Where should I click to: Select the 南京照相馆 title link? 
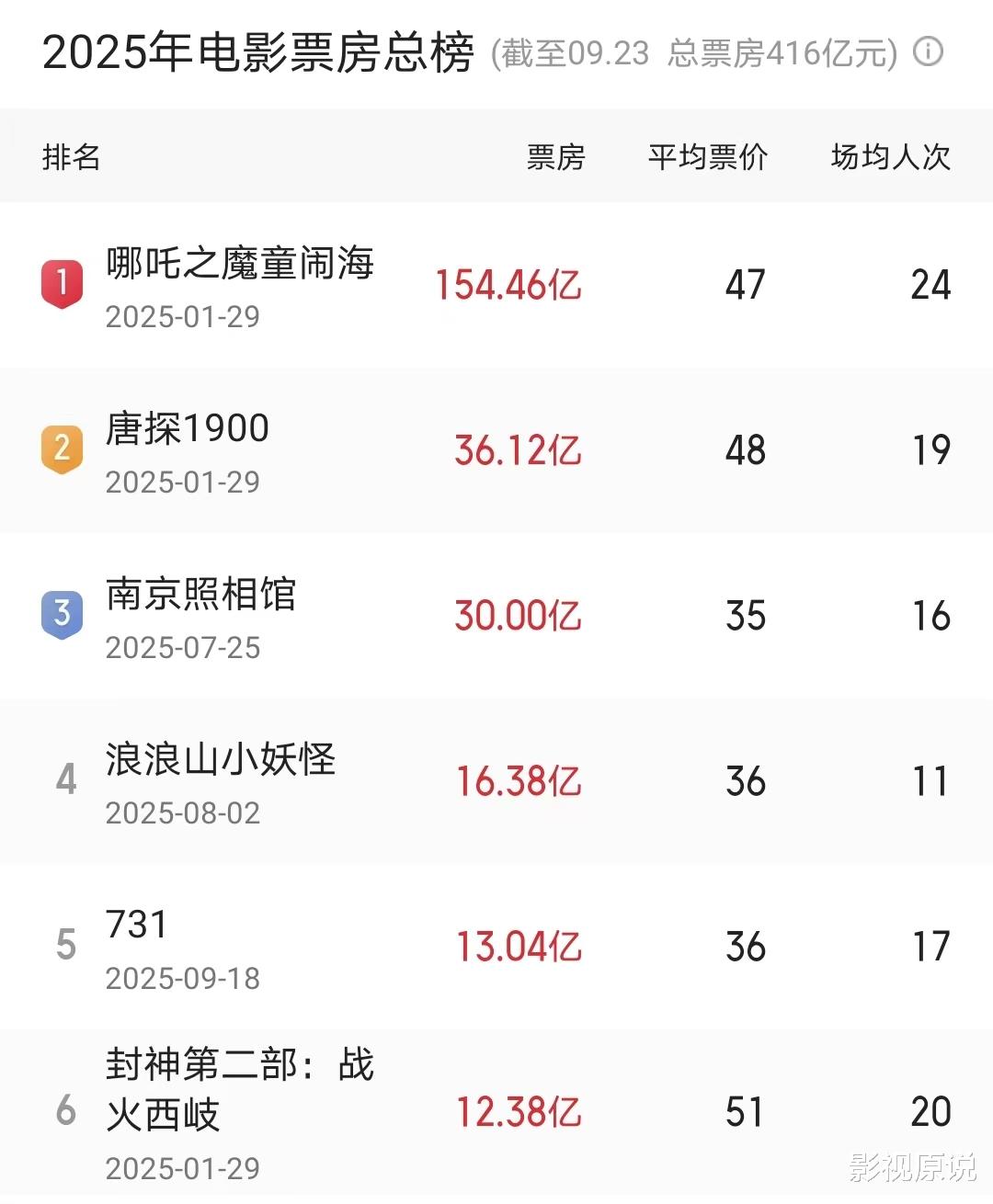200,596
